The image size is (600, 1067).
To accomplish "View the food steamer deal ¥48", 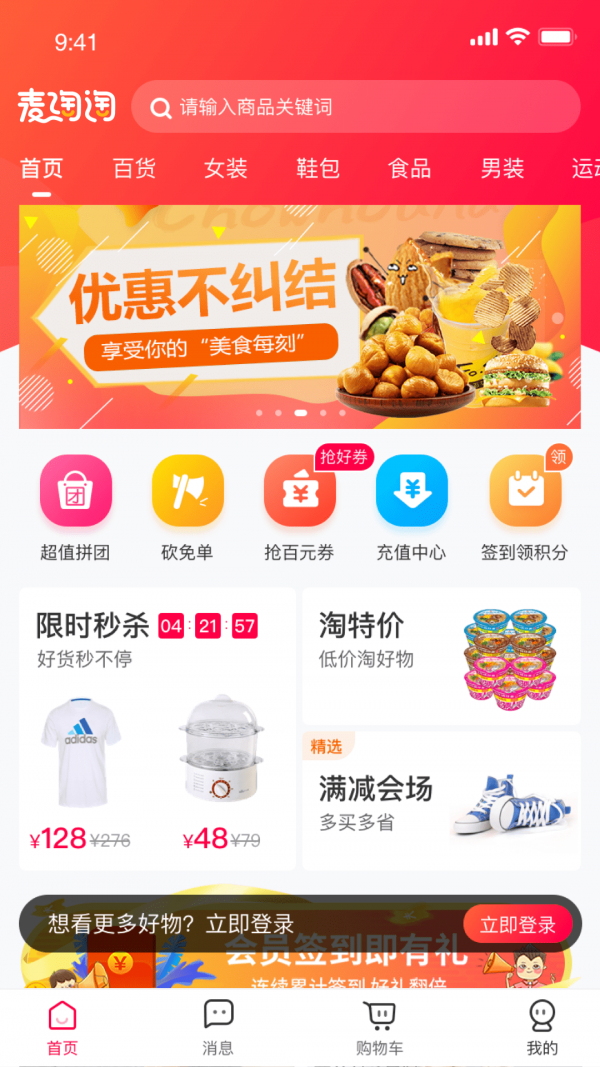I will pyautogui.click(x=222, y=770).
